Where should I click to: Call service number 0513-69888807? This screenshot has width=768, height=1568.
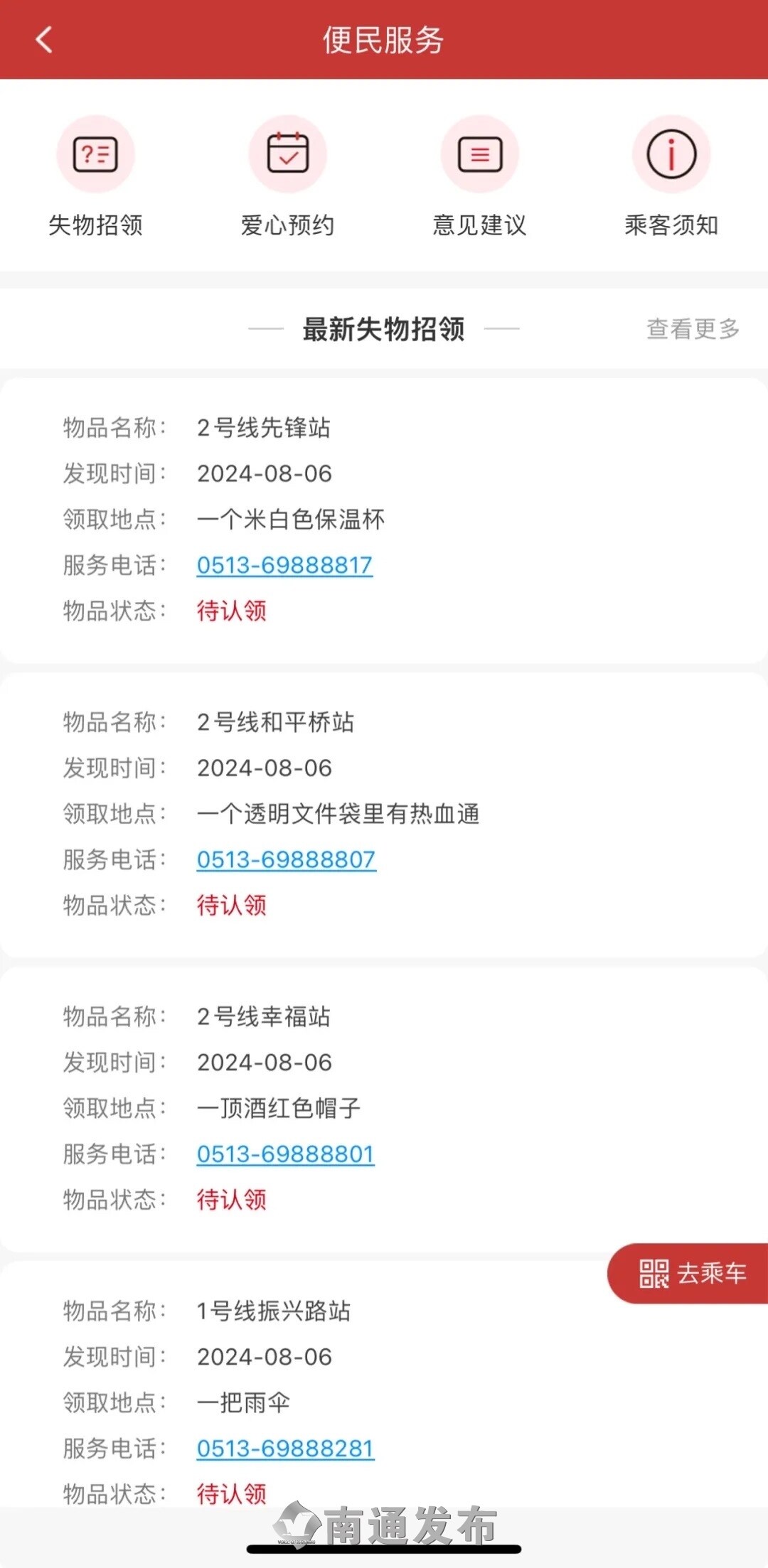[x=286, y=859]
